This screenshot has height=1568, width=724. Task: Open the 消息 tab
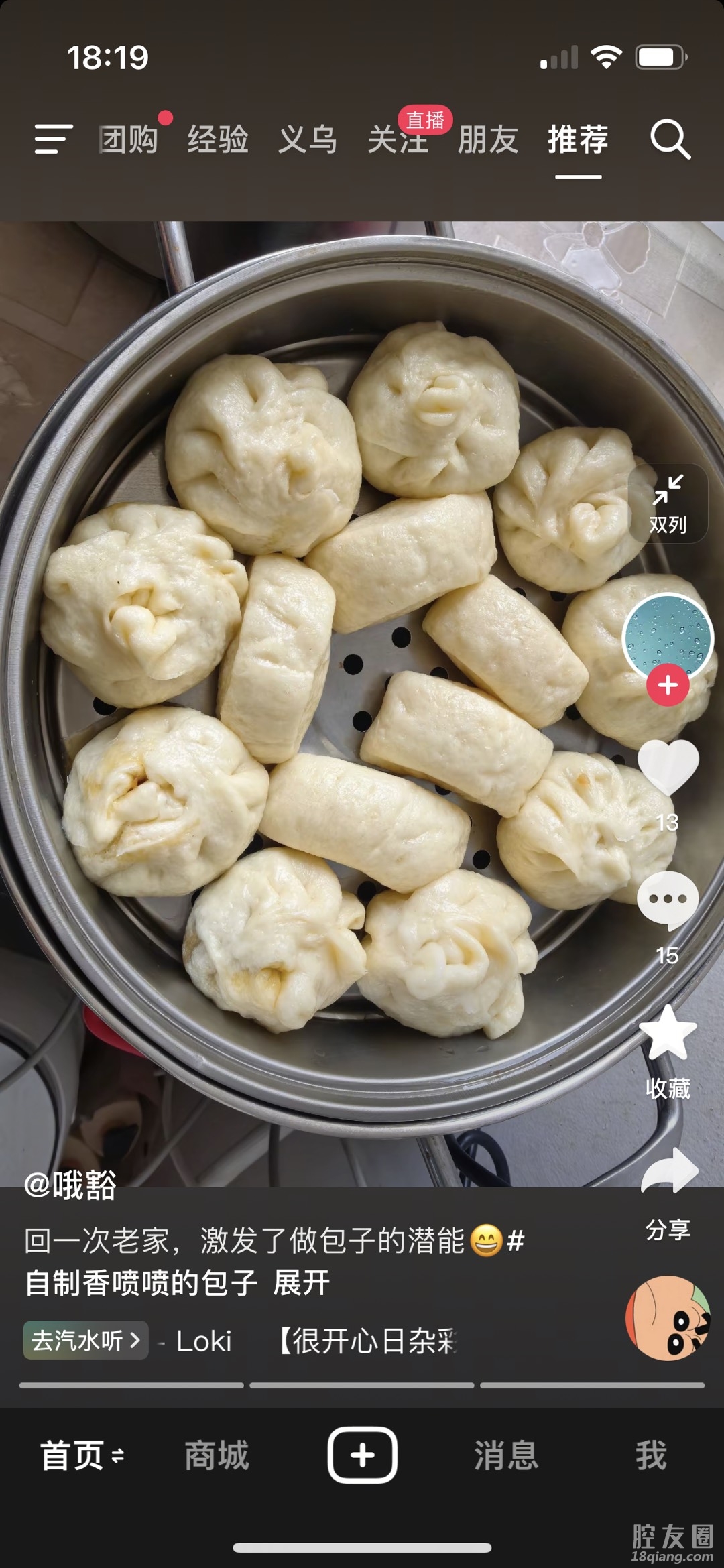506,1455
